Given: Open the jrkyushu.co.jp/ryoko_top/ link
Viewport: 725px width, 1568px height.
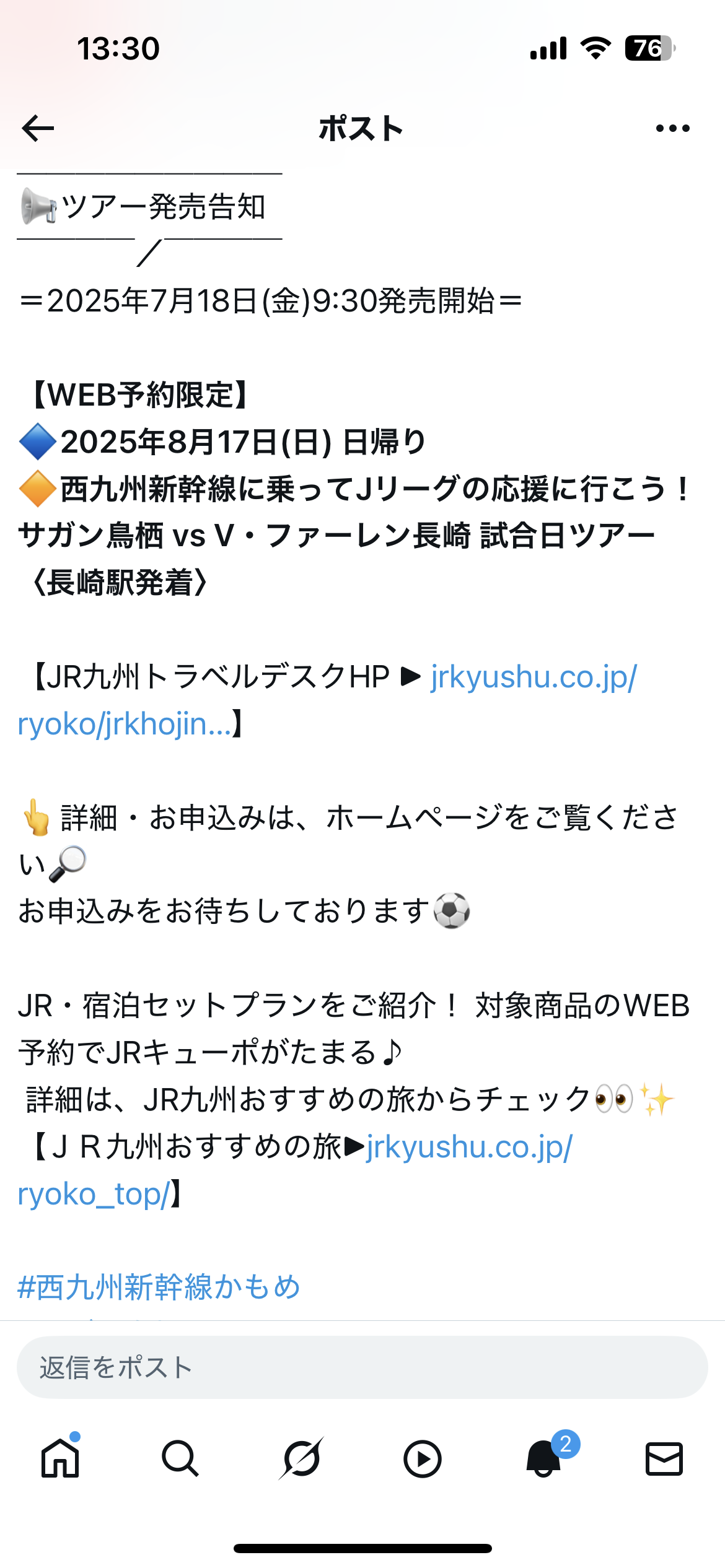Looking at the screenshot, I should [469, 1147].
